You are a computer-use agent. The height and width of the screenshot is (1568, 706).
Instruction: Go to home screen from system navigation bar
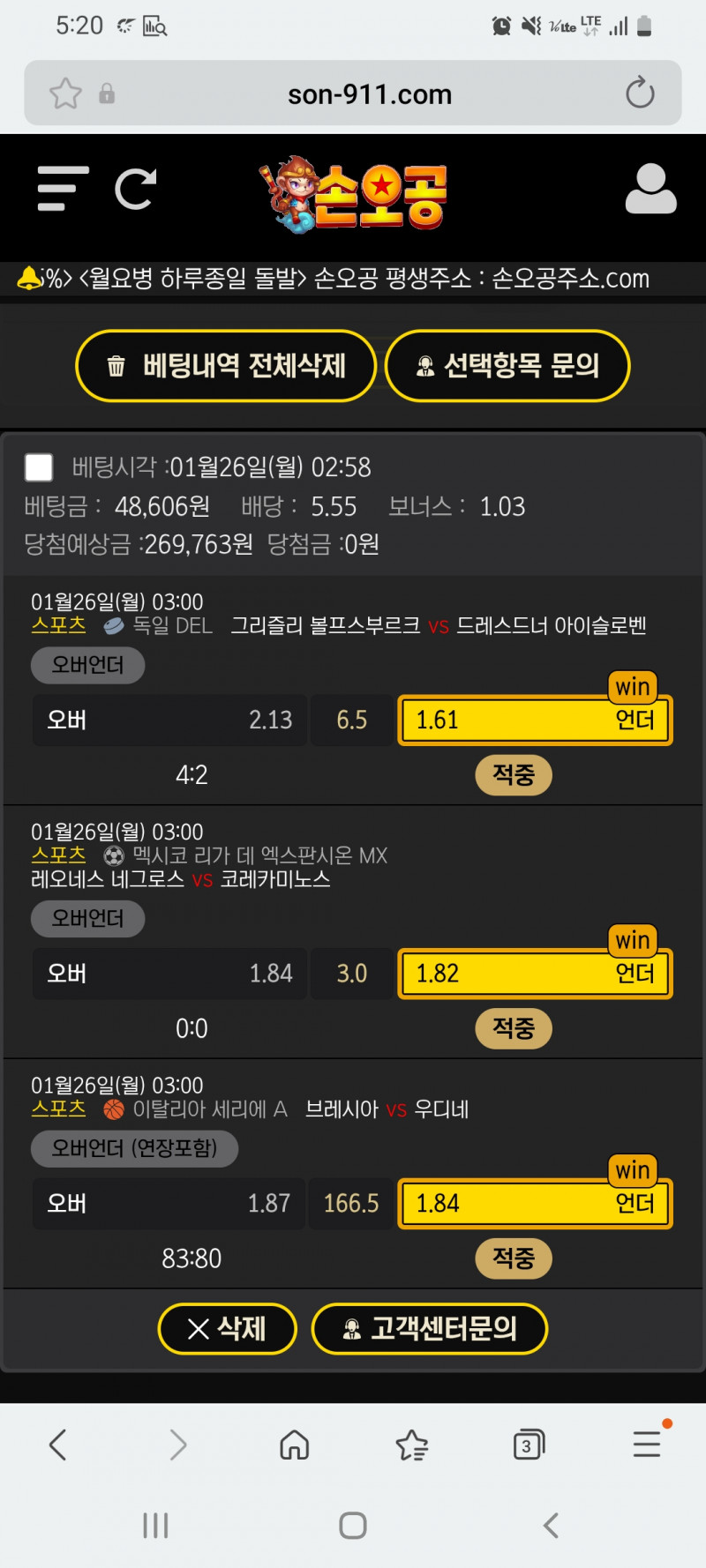point(352,1525)
